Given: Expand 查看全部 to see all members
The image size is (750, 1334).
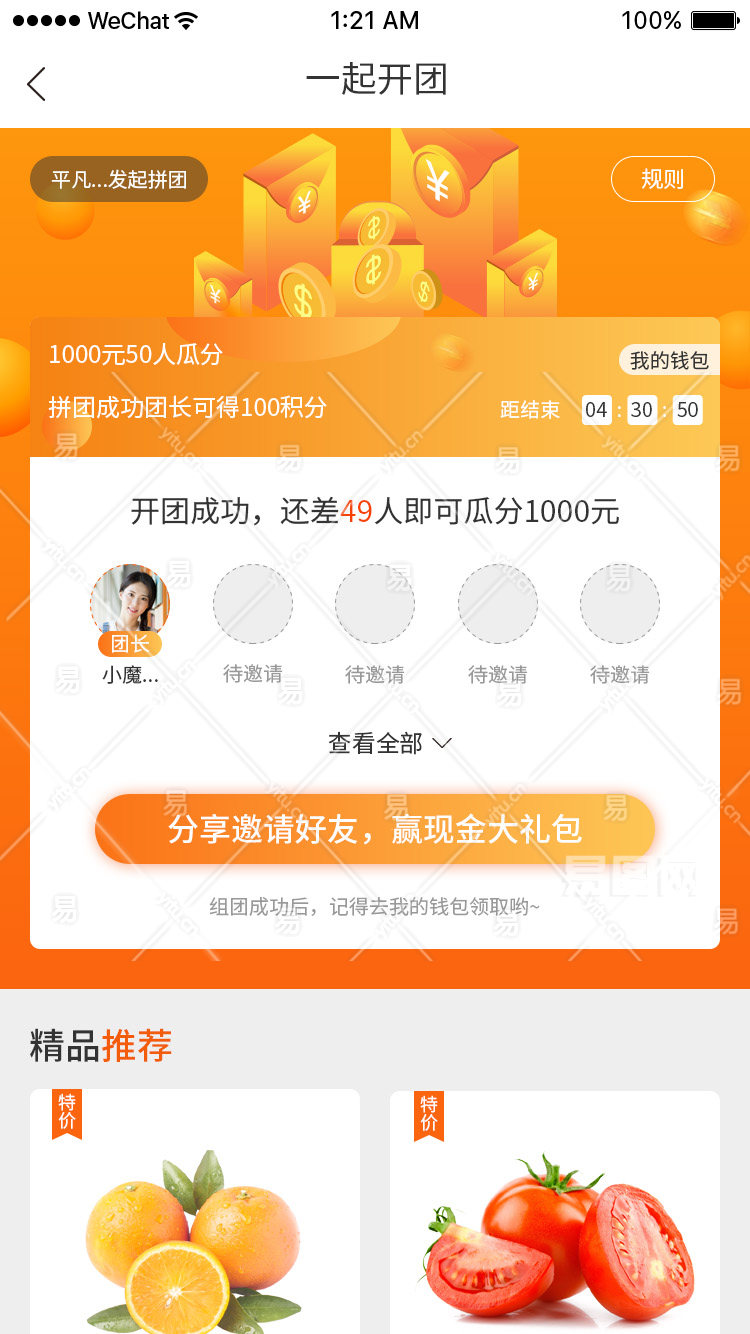Looking at the screenshot, I should (x=390, y=743).
